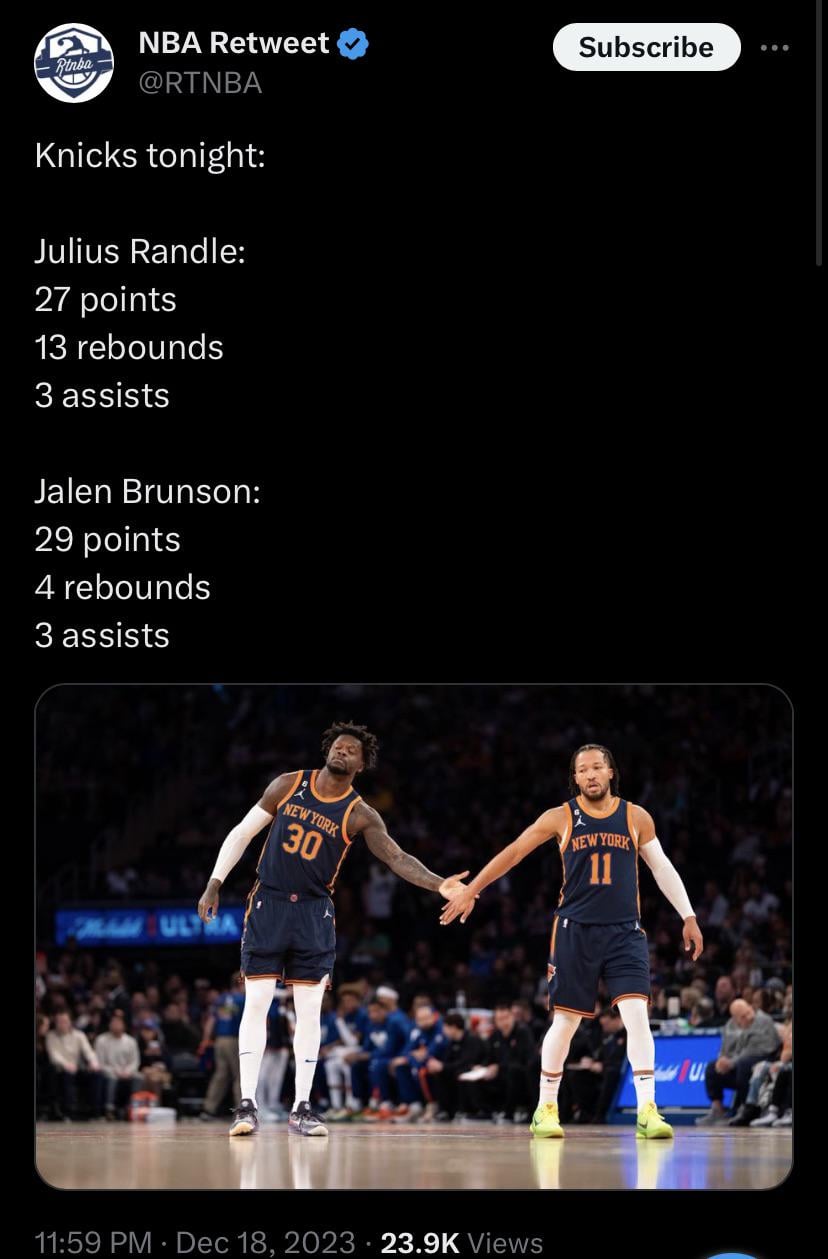Open the NBA Retweet account name

tap(233, 43)
